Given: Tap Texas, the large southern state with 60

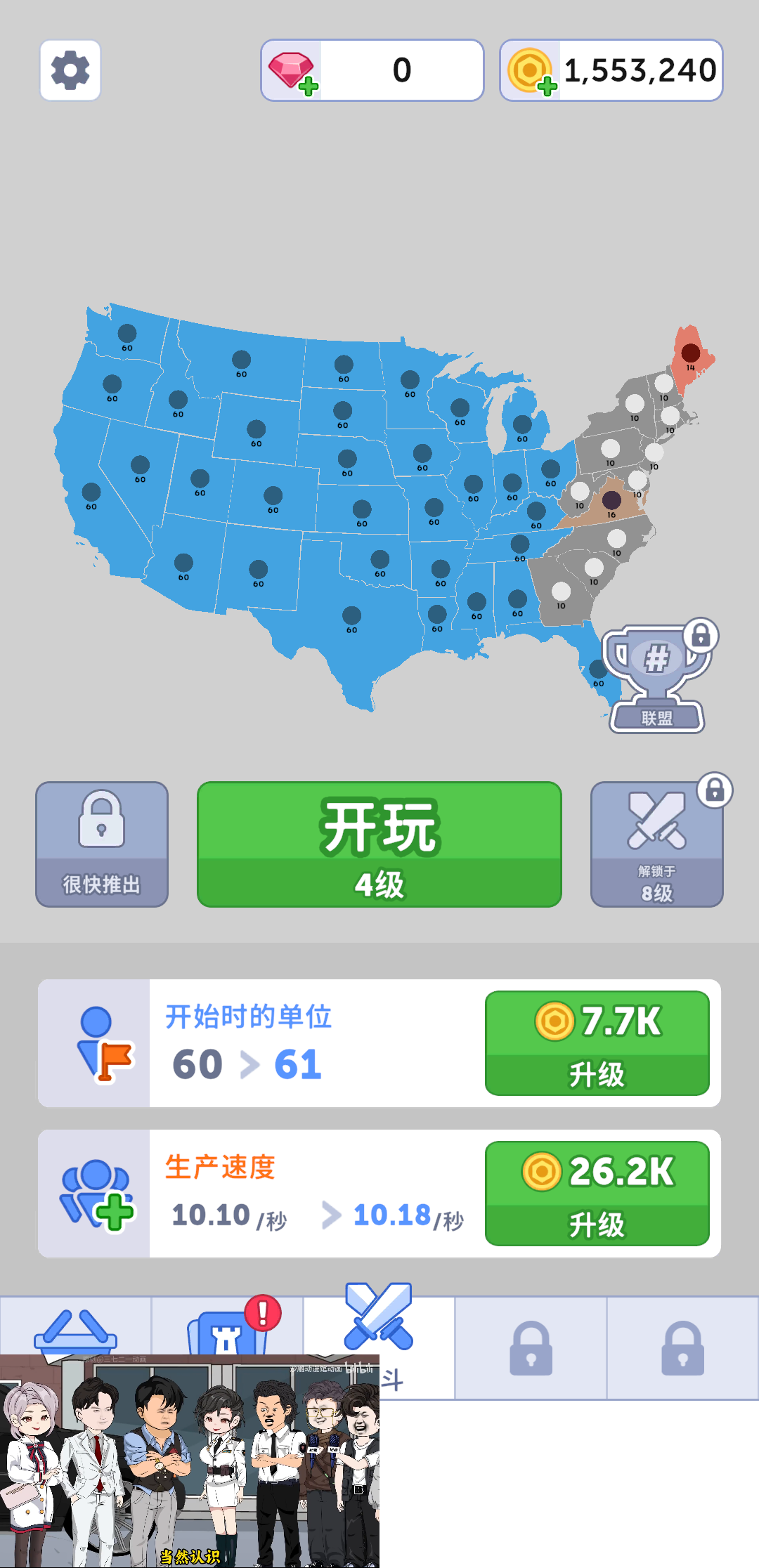Looking at the screenshot, I should (351, 615).
